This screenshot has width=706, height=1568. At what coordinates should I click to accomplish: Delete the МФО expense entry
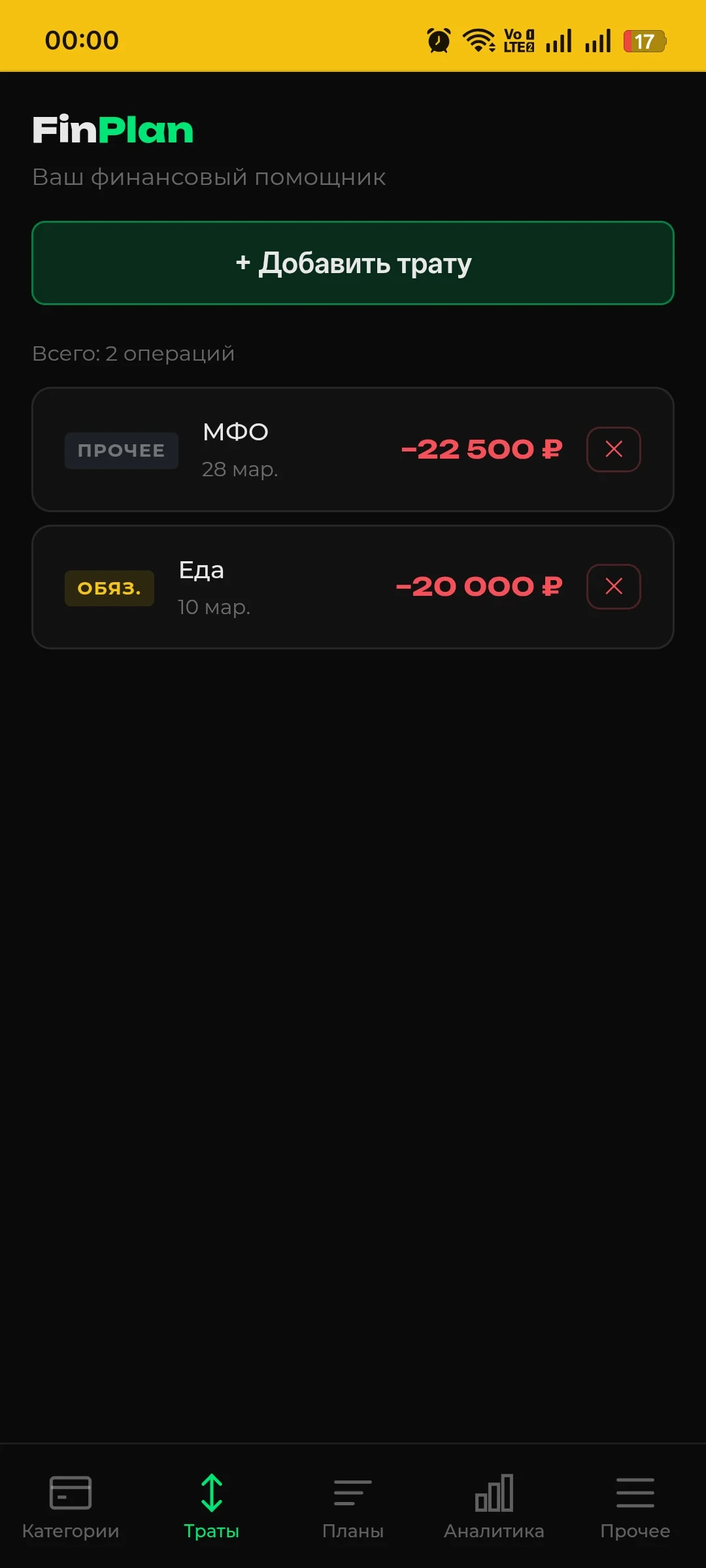tap(613, 449)
